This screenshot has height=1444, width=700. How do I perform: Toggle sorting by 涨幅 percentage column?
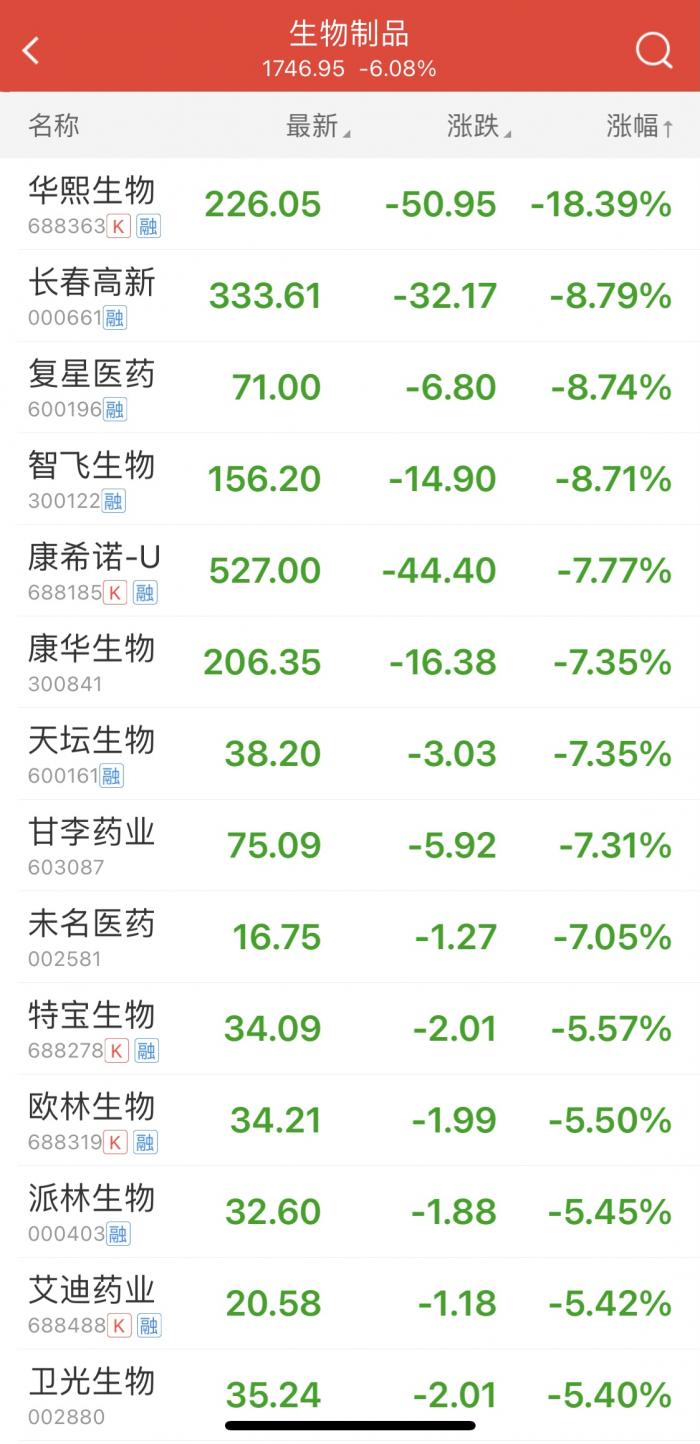pos(639,126)
